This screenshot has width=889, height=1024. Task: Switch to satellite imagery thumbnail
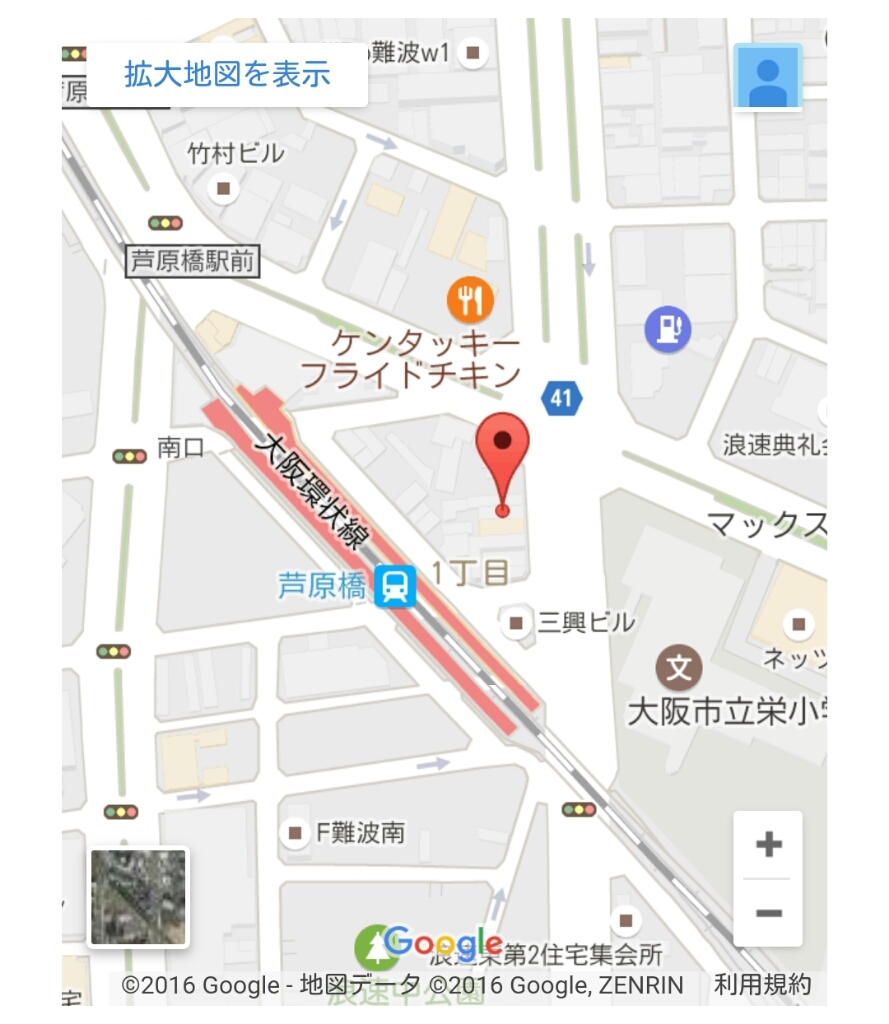(138, 897)
